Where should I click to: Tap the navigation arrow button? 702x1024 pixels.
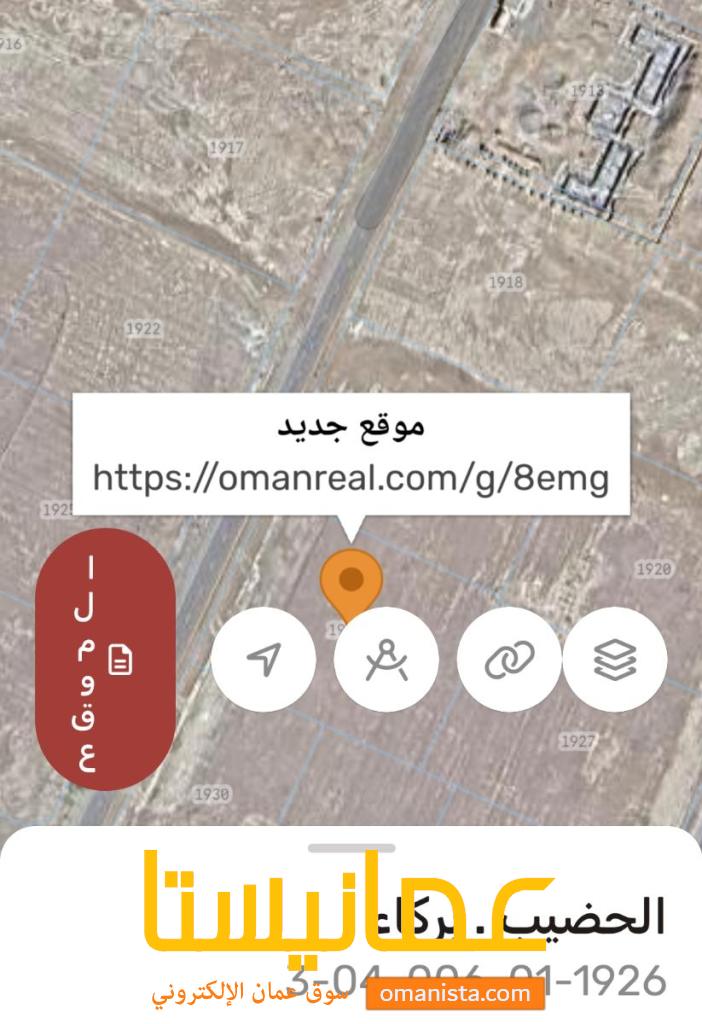tap(264, 659)
